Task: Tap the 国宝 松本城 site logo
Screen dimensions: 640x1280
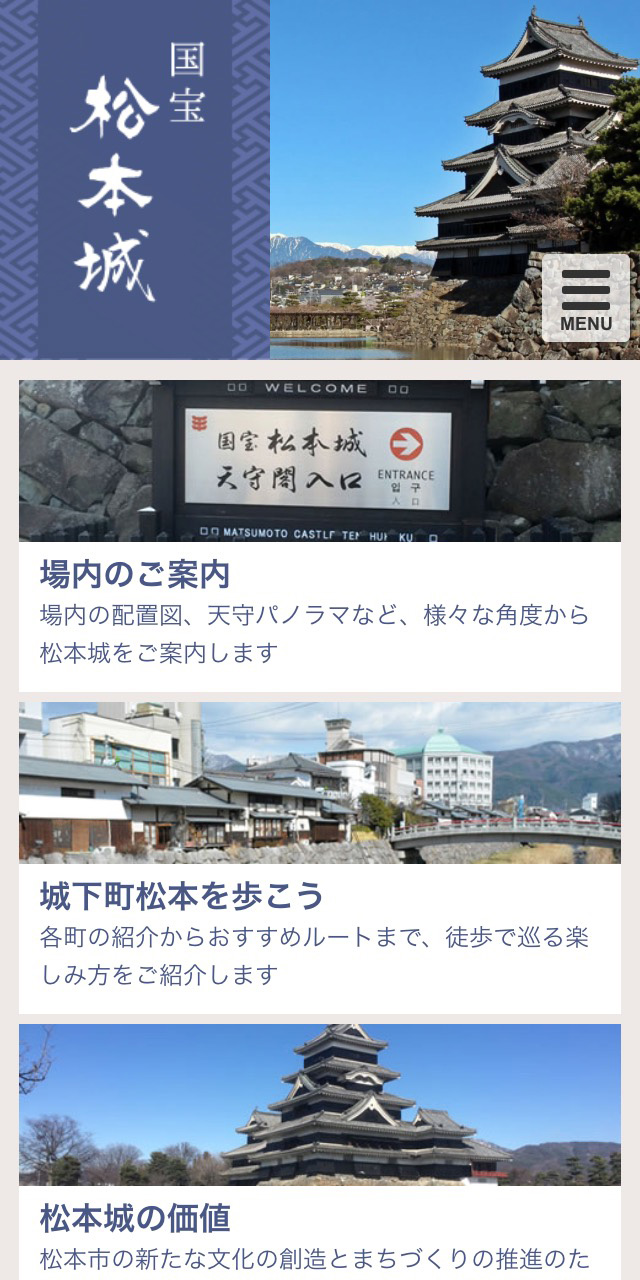Action: pos(135,175)
